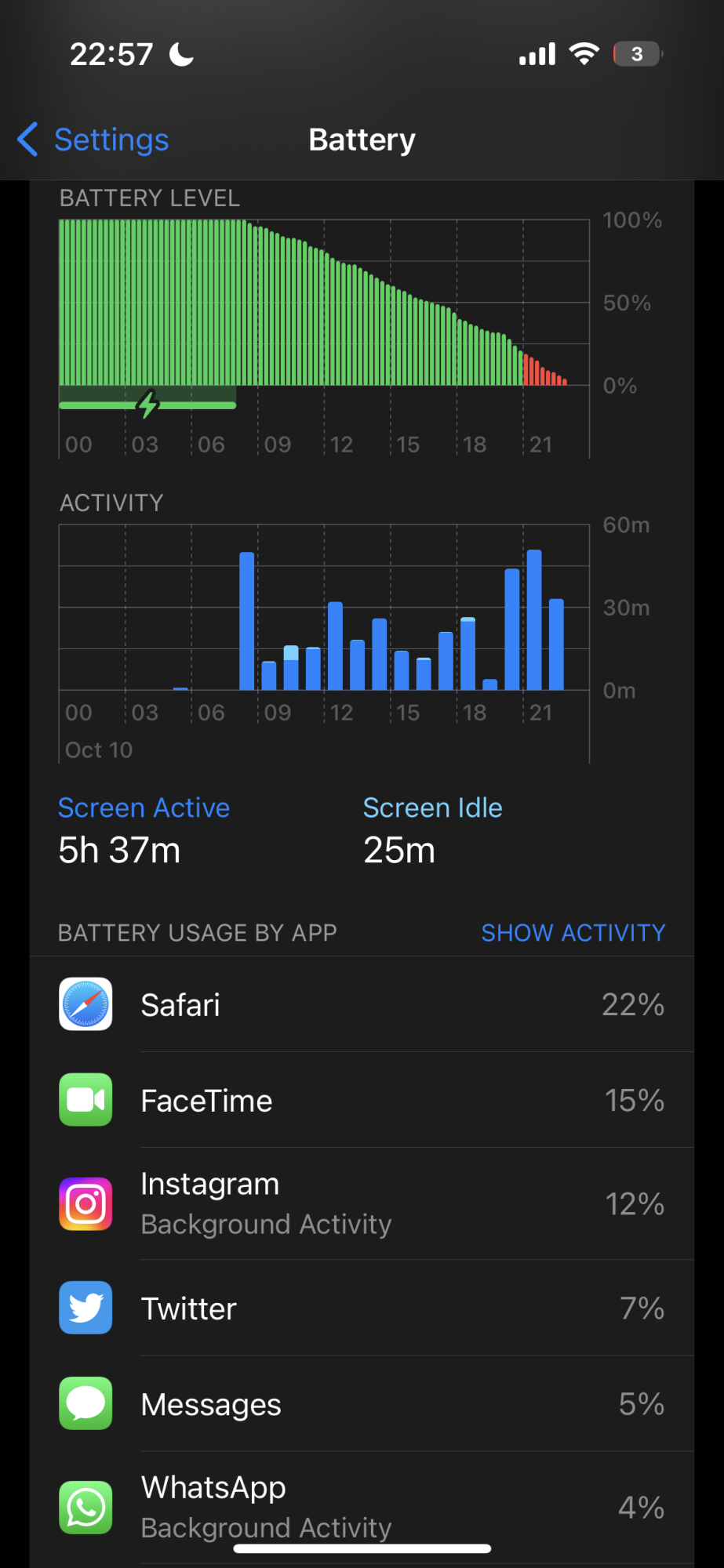This screenshot has width=724, height=1568.
Task: Select the Messages usage row
Action: pos(362,1403)
